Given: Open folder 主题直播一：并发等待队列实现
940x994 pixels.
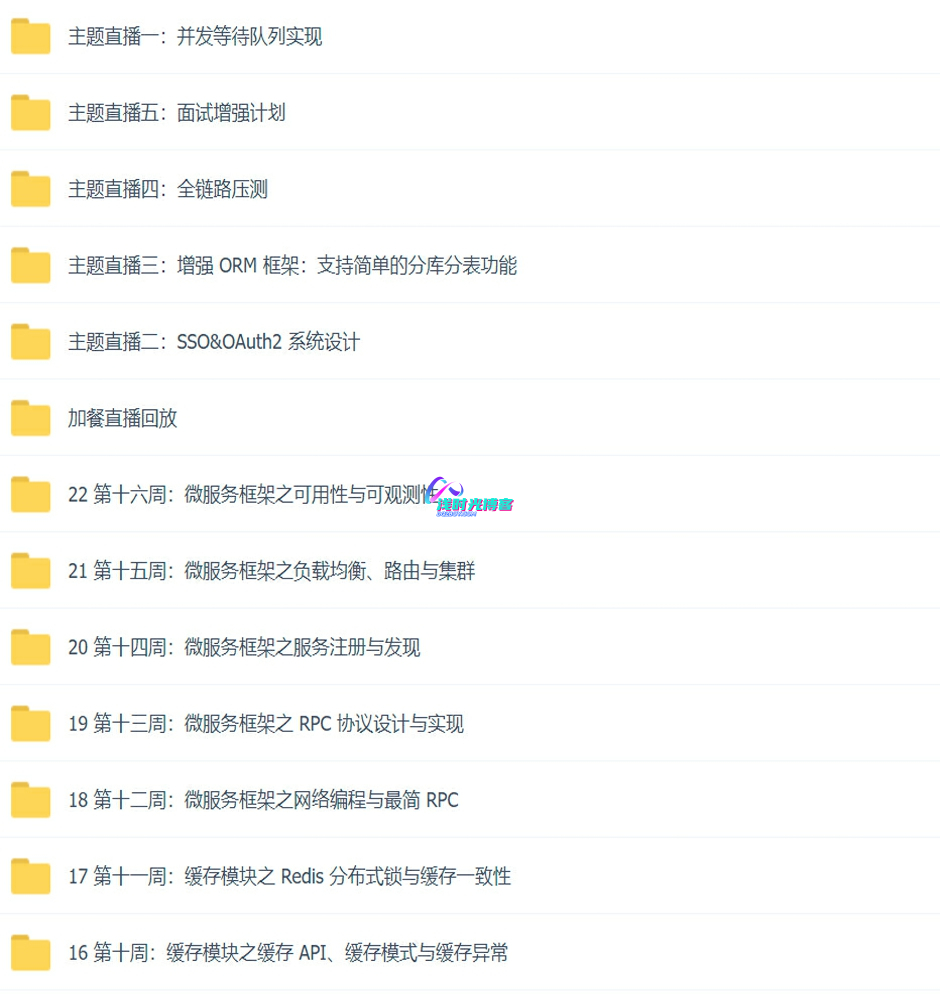Looking at the screenshot, I should [194, 37].
